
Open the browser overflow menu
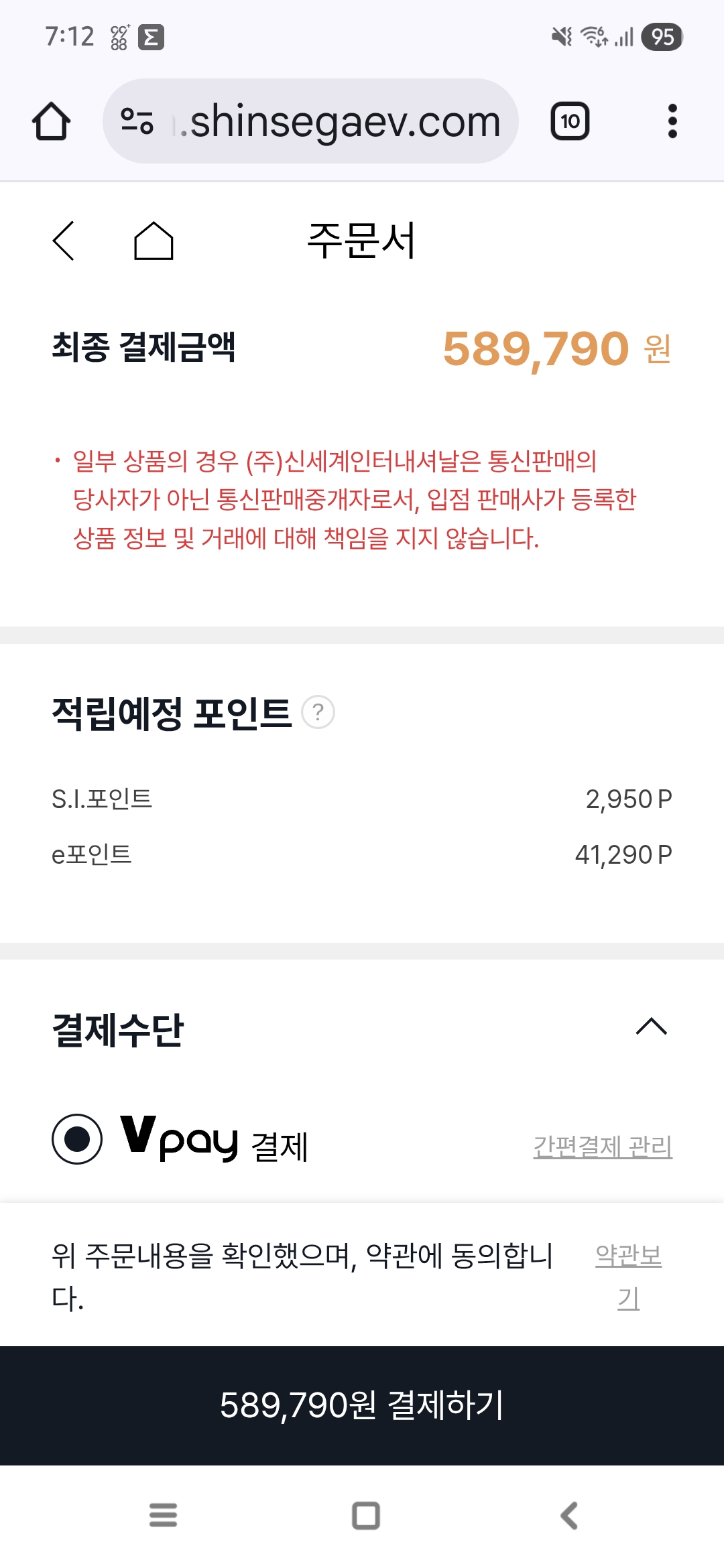tap(672, 121)
